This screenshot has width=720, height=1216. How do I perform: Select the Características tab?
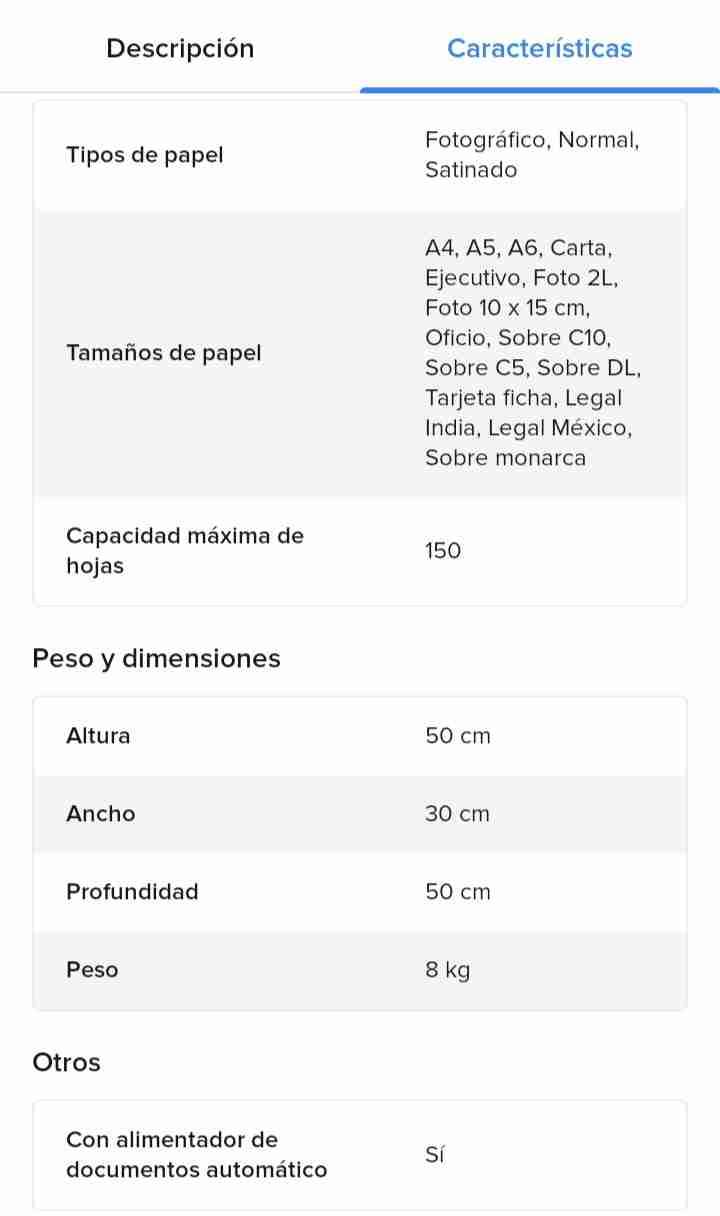point(539,48)
